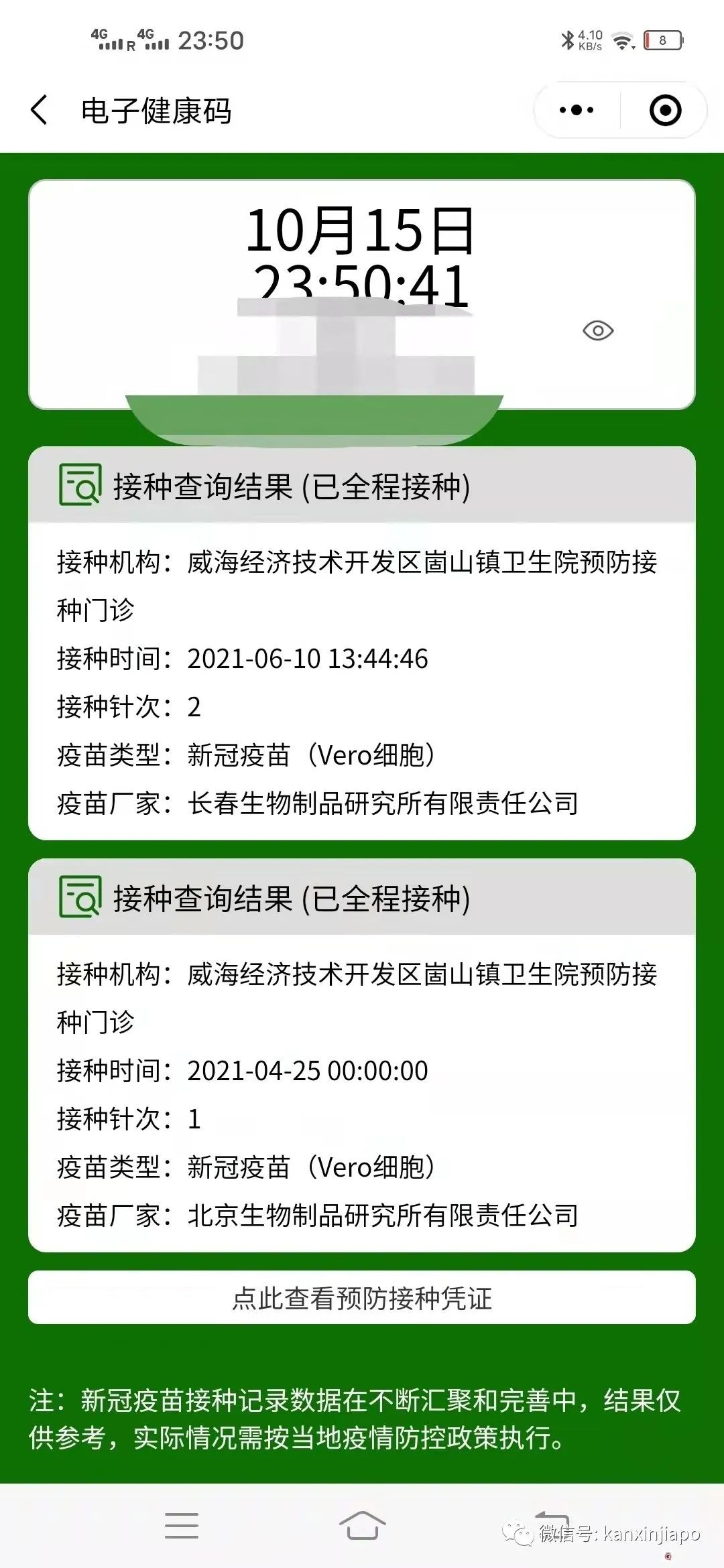Viewport: 724px width, 1568px height.
Task: Tap the back arrow beside 电子健康码
Action: point(40,109)
